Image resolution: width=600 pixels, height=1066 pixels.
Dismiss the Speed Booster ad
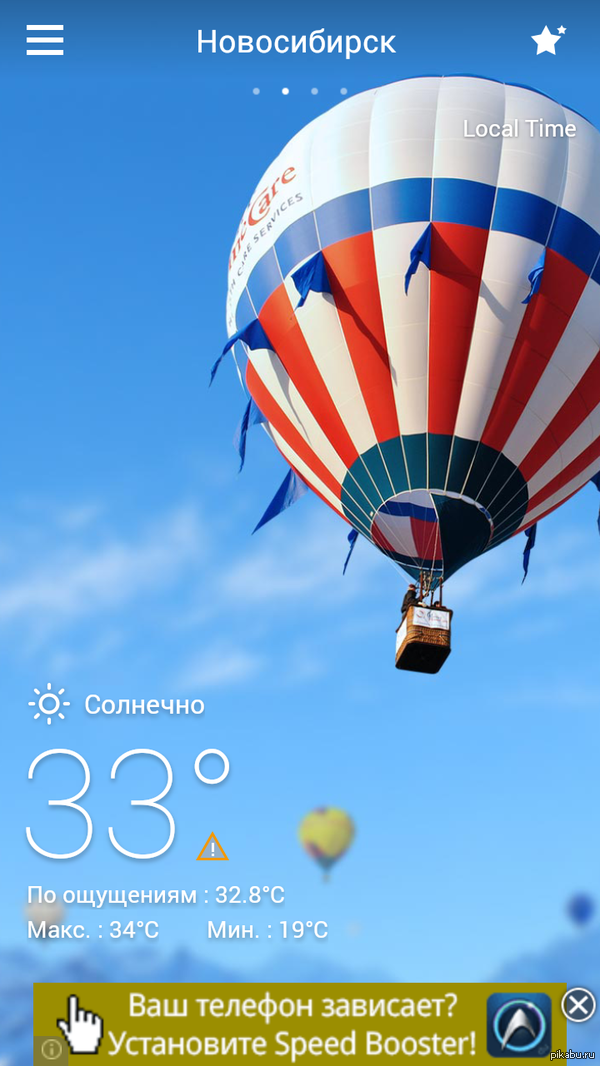(x=578, y=1004)
